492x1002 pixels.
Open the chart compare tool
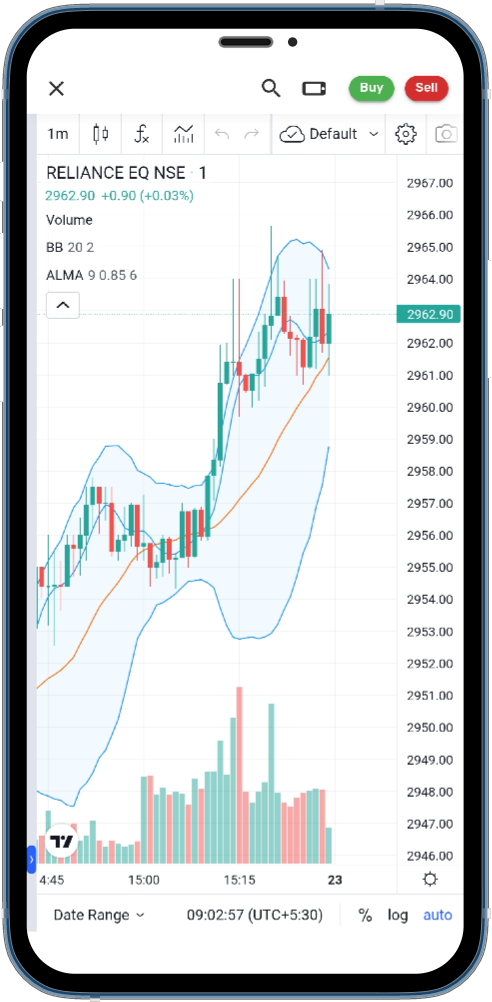[x=183, y=134]
